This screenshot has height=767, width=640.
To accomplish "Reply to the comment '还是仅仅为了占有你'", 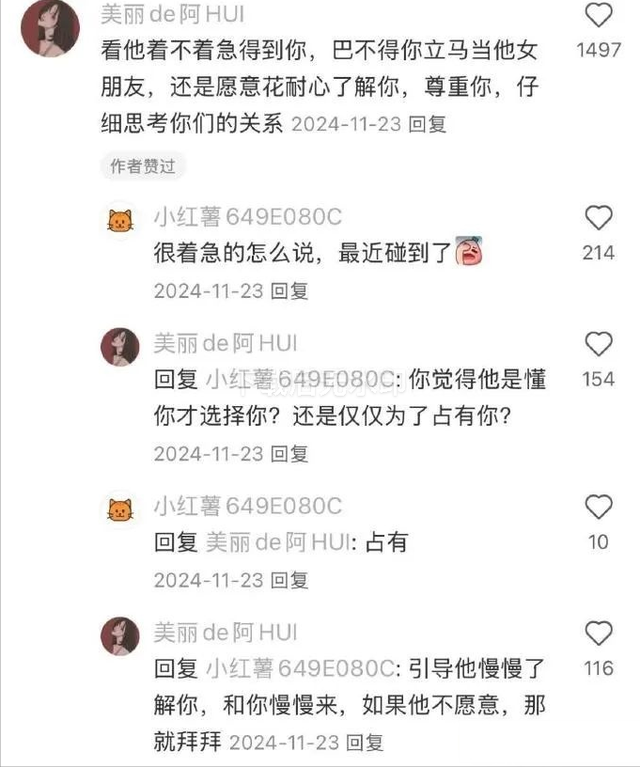I will point(291,453).
